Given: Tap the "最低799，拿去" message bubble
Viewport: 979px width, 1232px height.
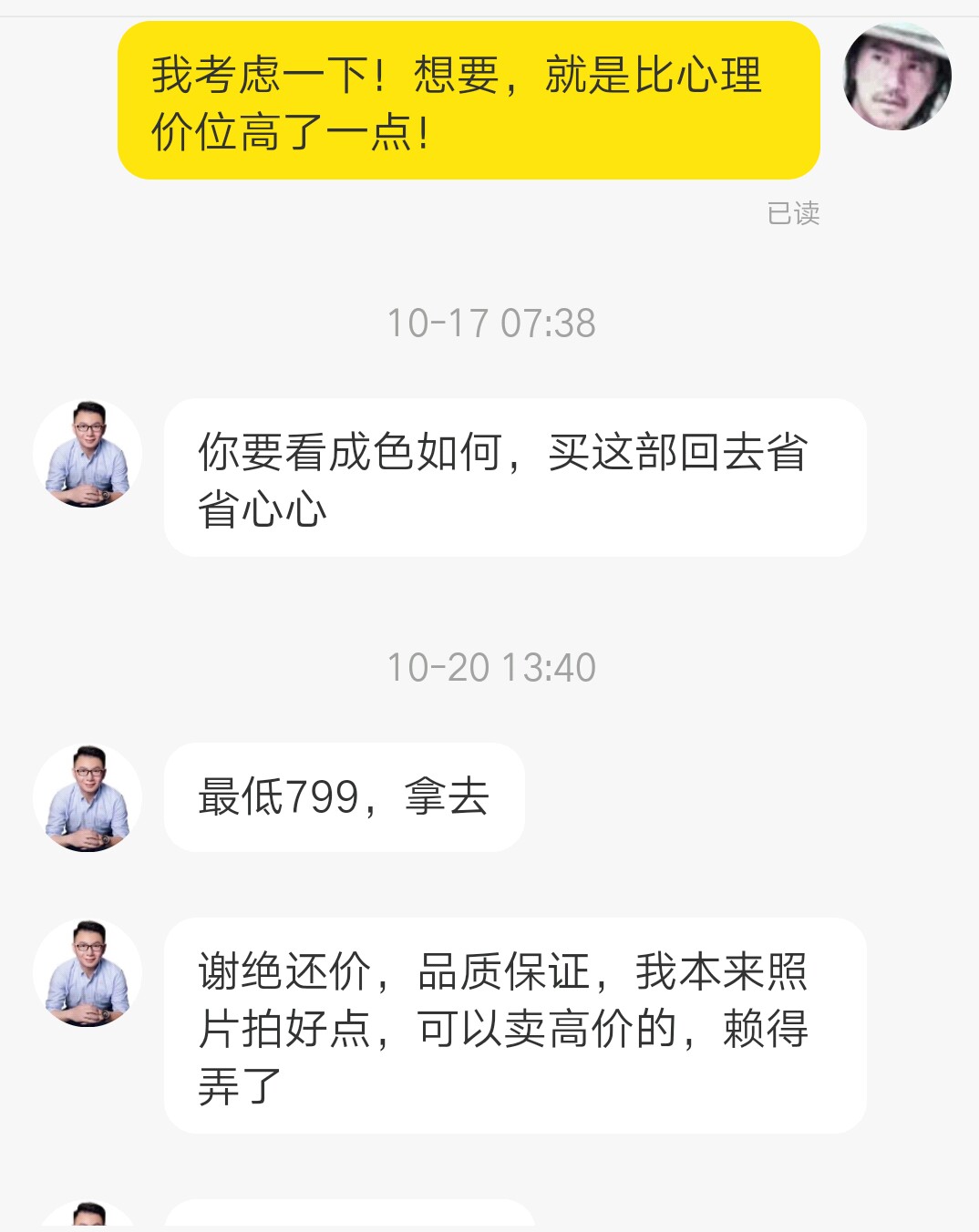Looking at the screenshot, I should click(345, 797).
